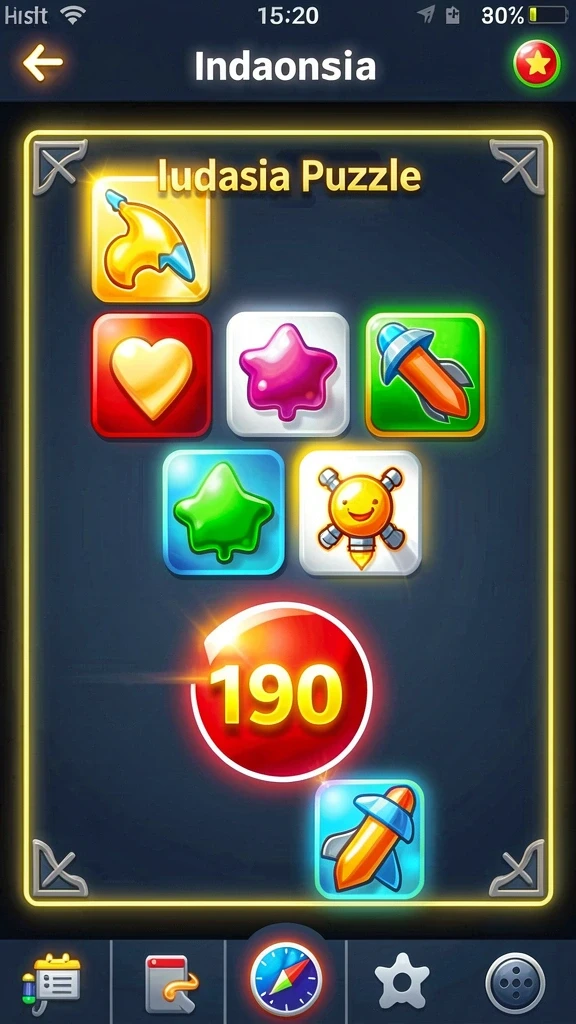The width and height of the screenshot is (576, 1024).
Task: Open the settings gear tab
Action: pyautogui.click(x=401, y=981)
